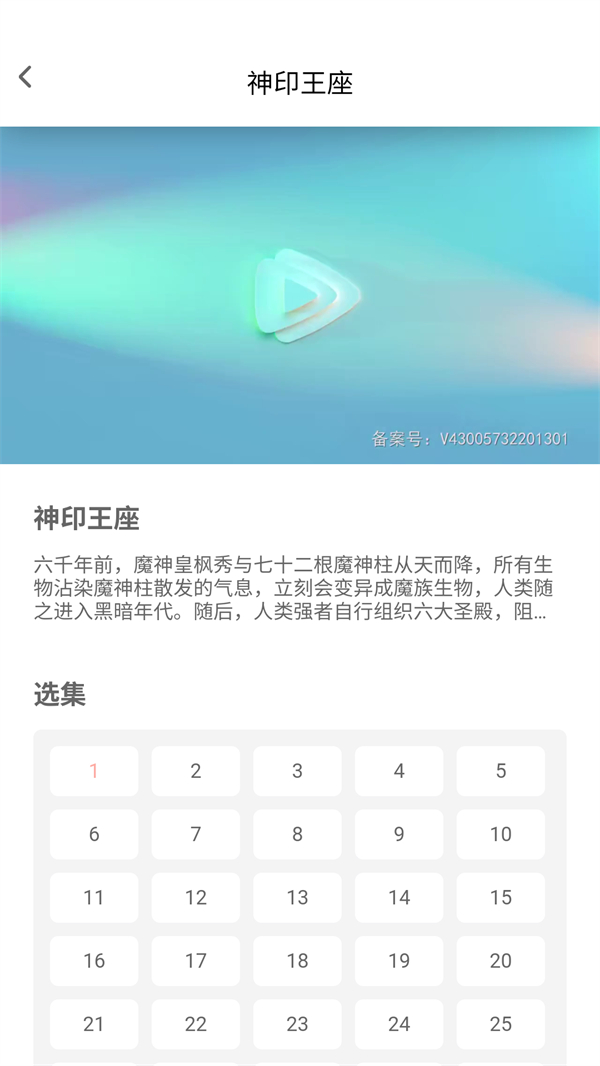Open episode 14
The height and width of the screenshot is (1066, 600).
click(x=399, y=898)
